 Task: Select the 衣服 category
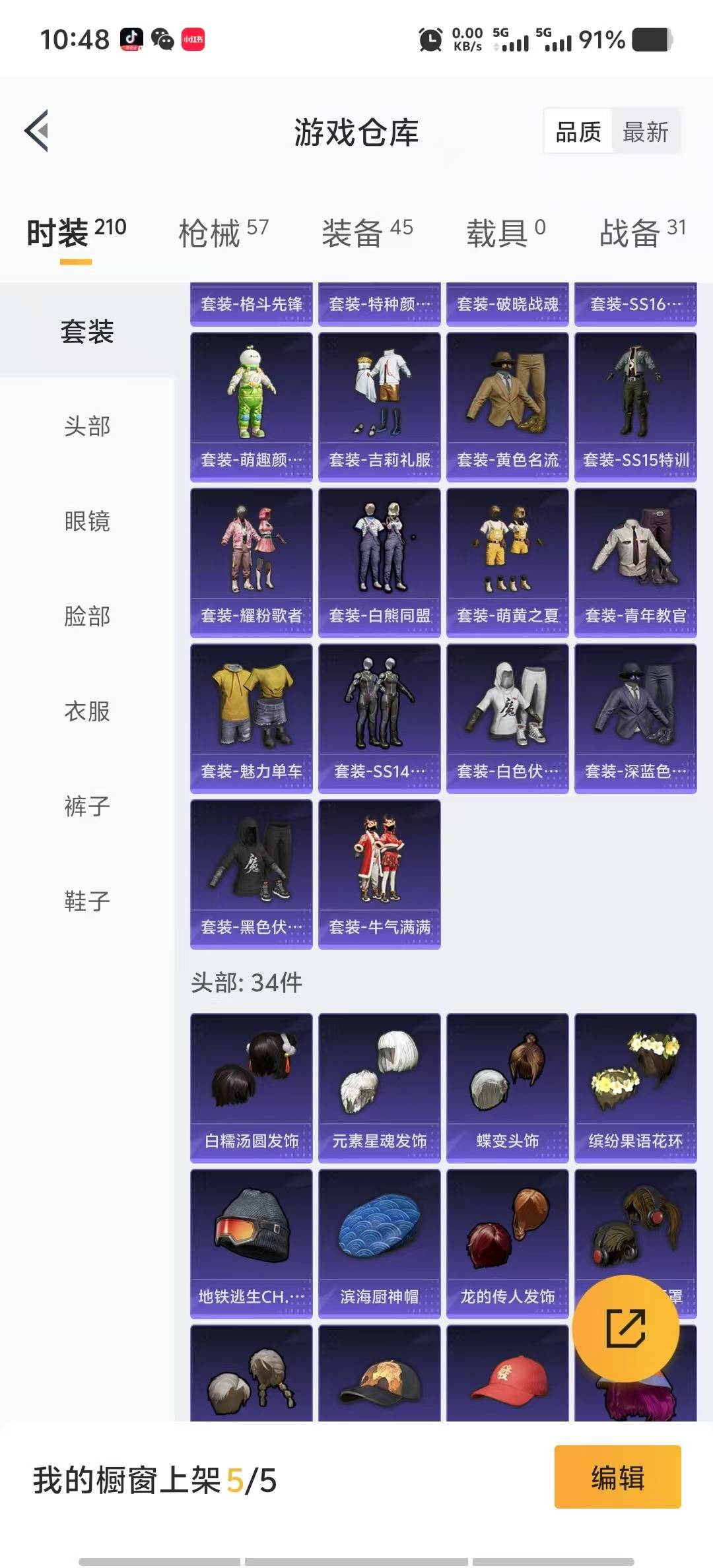coord(87,711)
